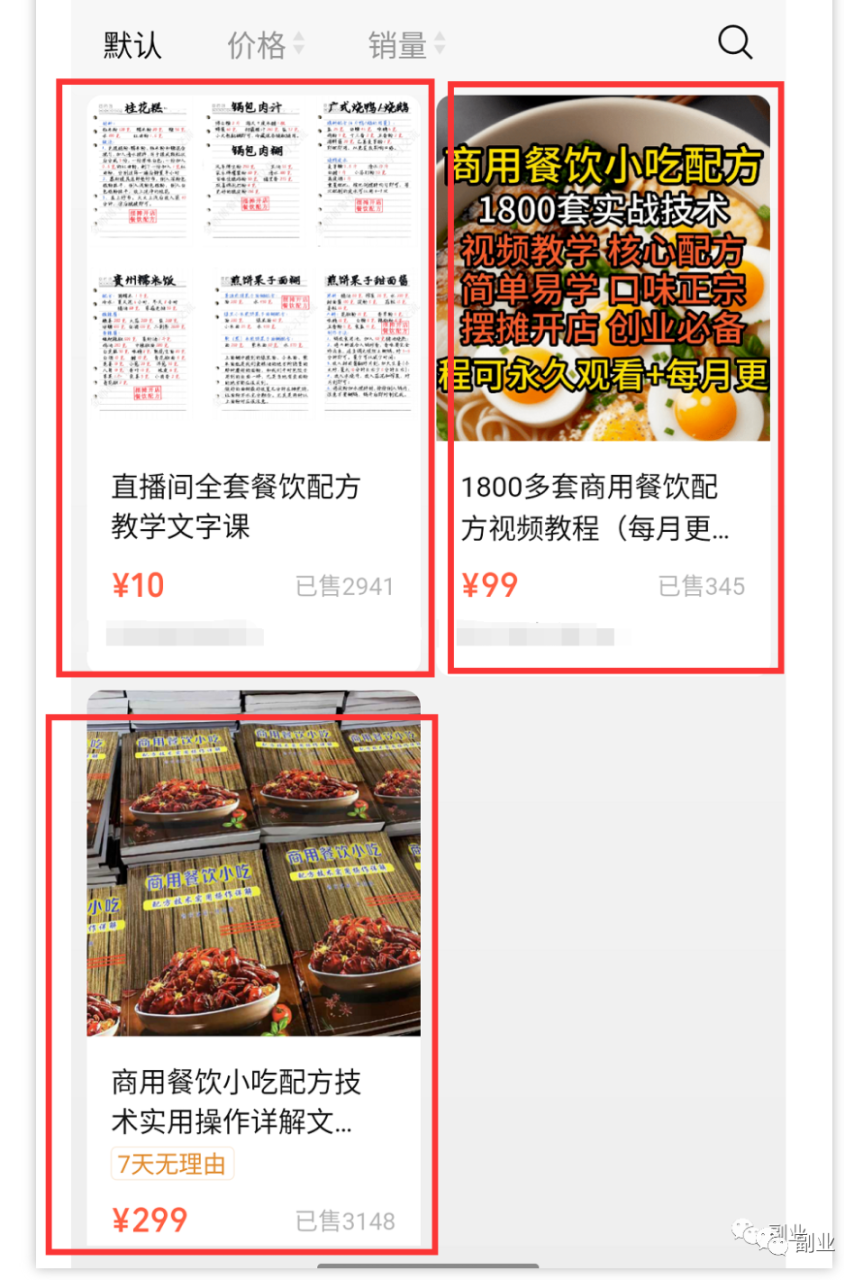
Task: Tap the ¥299 price text
Action: 148,1219
